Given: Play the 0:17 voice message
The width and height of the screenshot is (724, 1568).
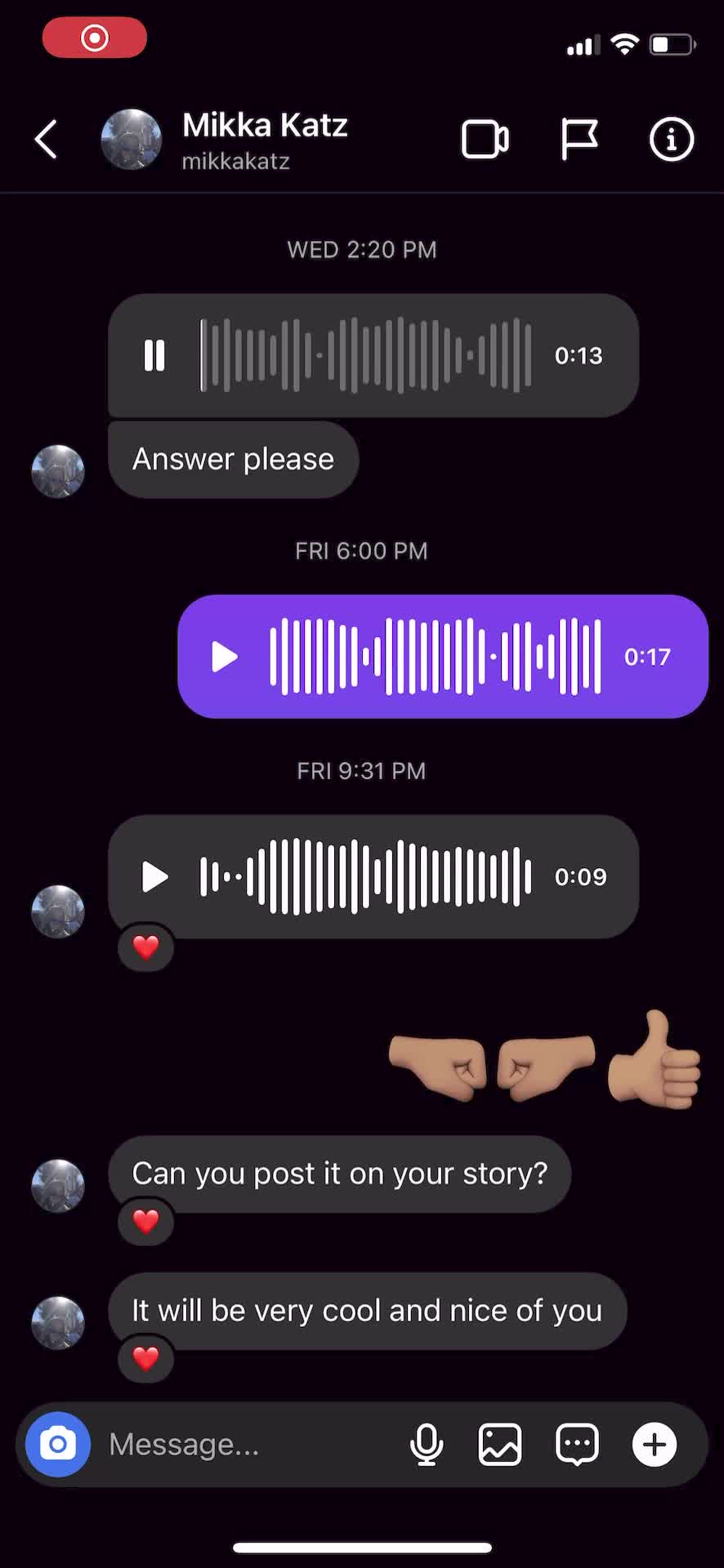Looking at the screenshot, I should click(224, 657).
